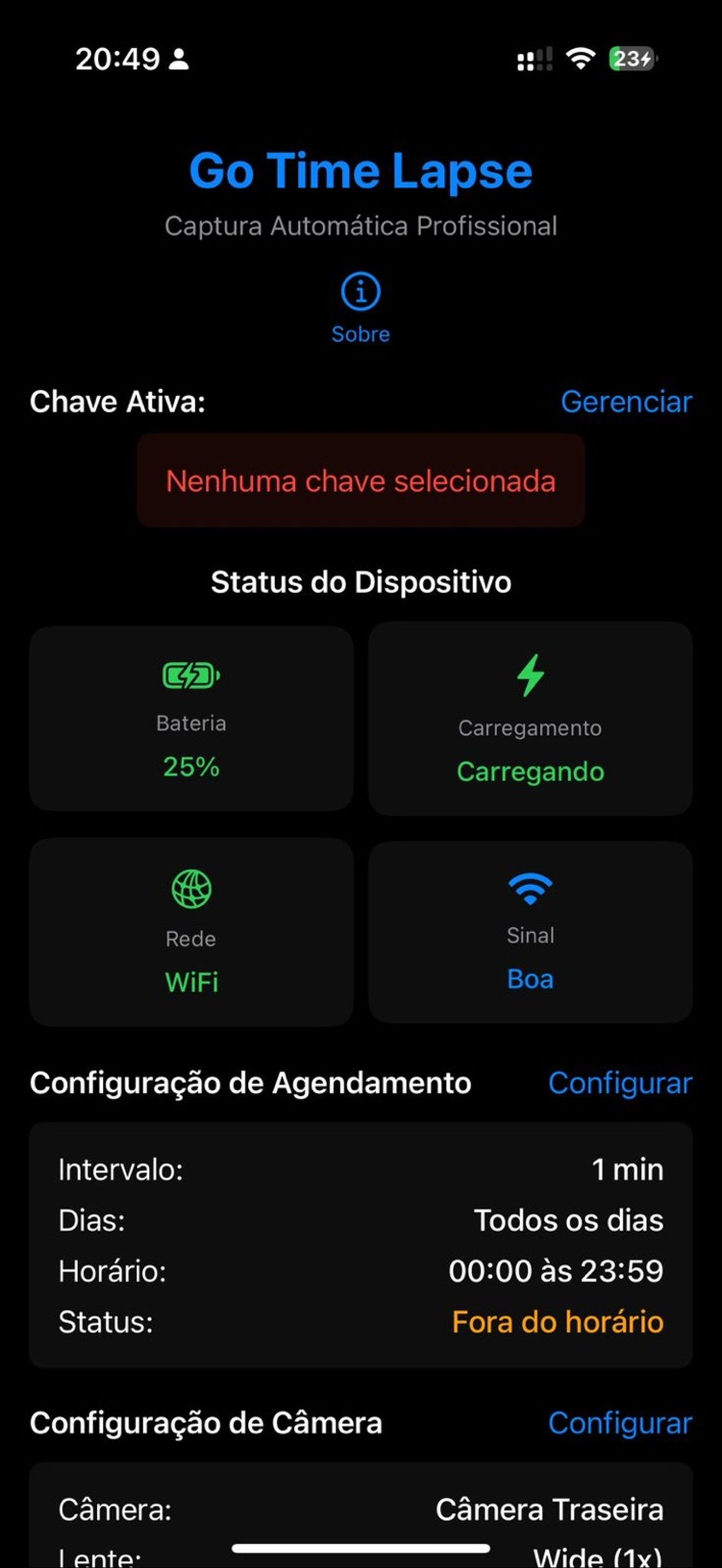Open Configurar for Configuração de Câmera

tap(620, 1423)
